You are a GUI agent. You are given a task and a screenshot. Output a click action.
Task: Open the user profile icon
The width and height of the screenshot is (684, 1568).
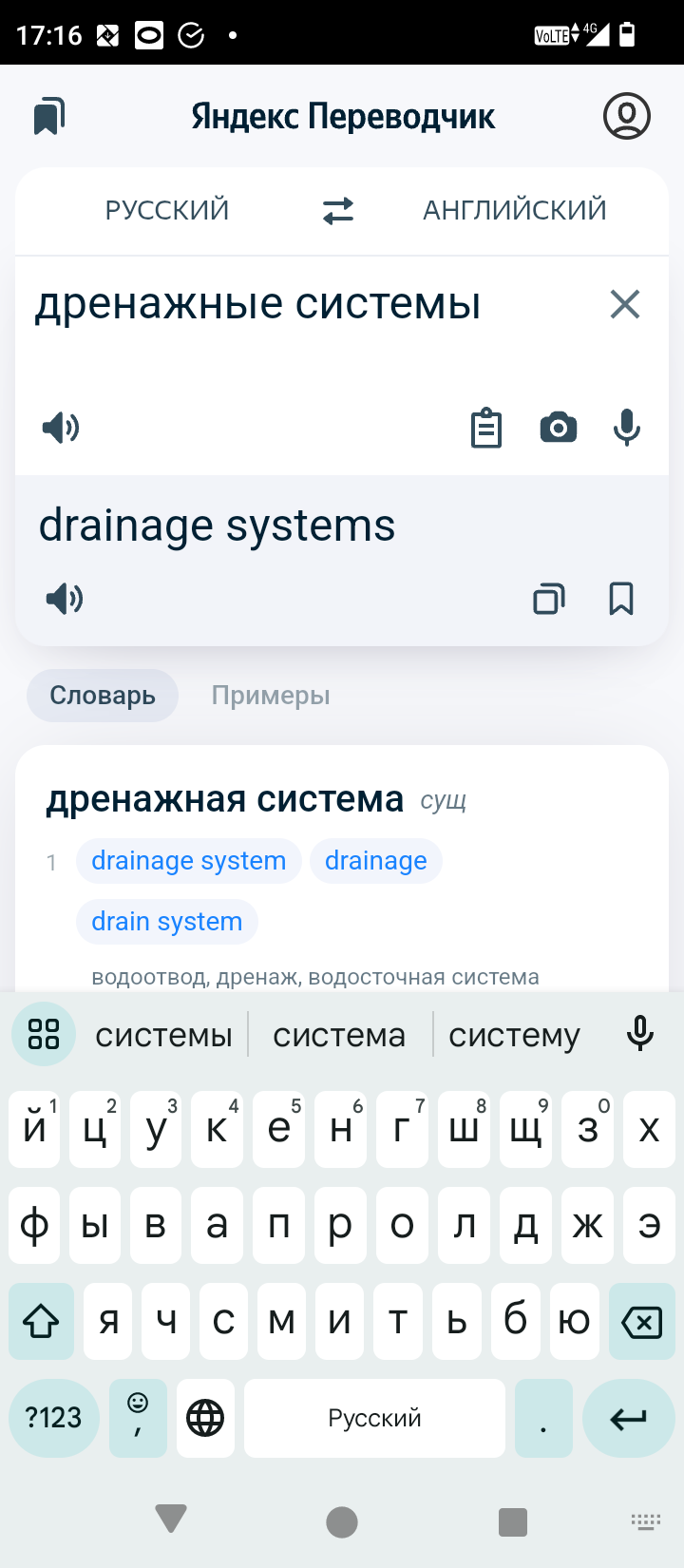[x=627, y=116]
